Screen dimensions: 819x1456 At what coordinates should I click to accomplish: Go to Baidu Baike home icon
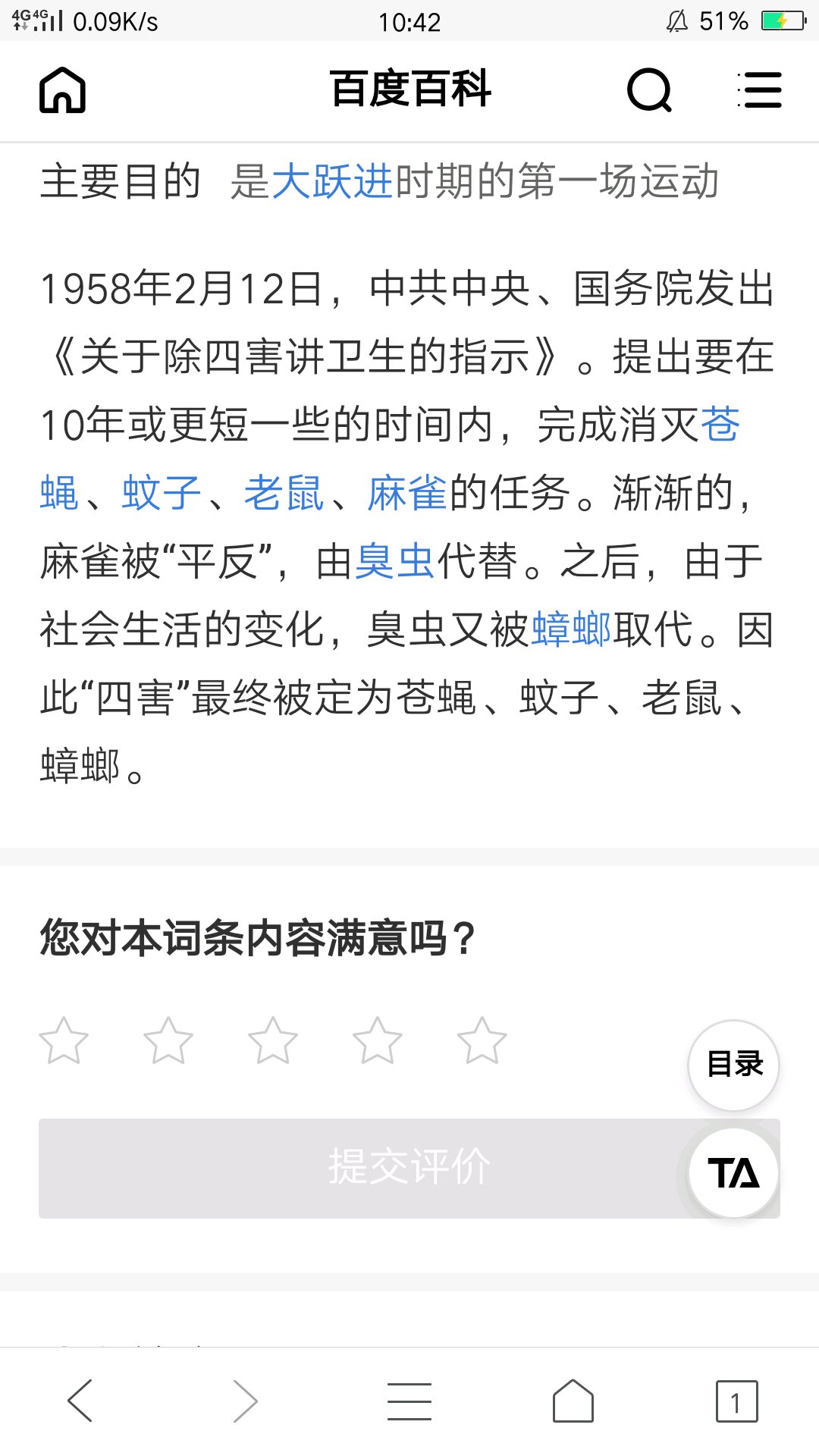point(62,90)
